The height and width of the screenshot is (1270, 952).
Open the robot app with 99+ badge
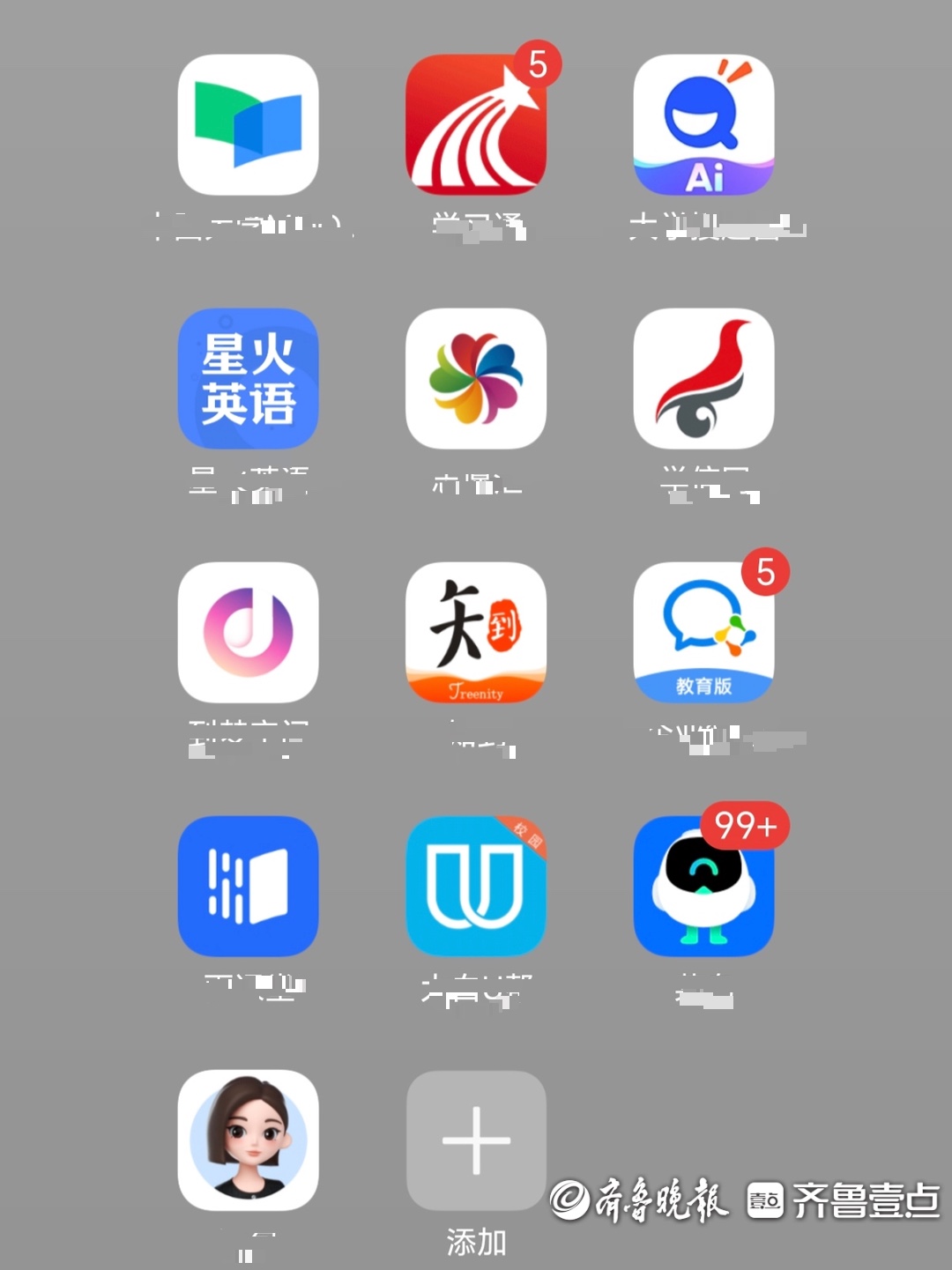pos(703,886)
